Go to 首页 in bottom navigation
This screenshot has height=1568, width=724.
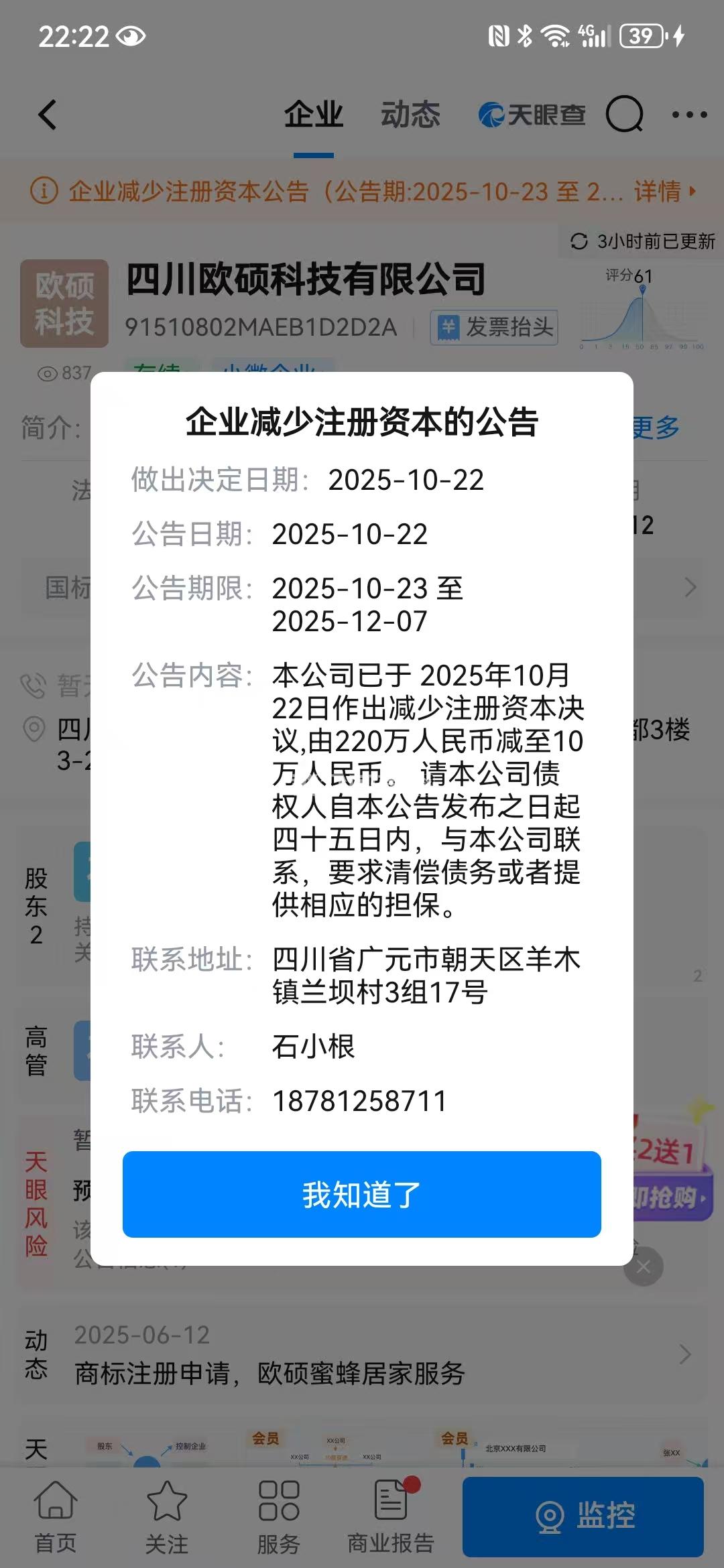[56, 1517]
